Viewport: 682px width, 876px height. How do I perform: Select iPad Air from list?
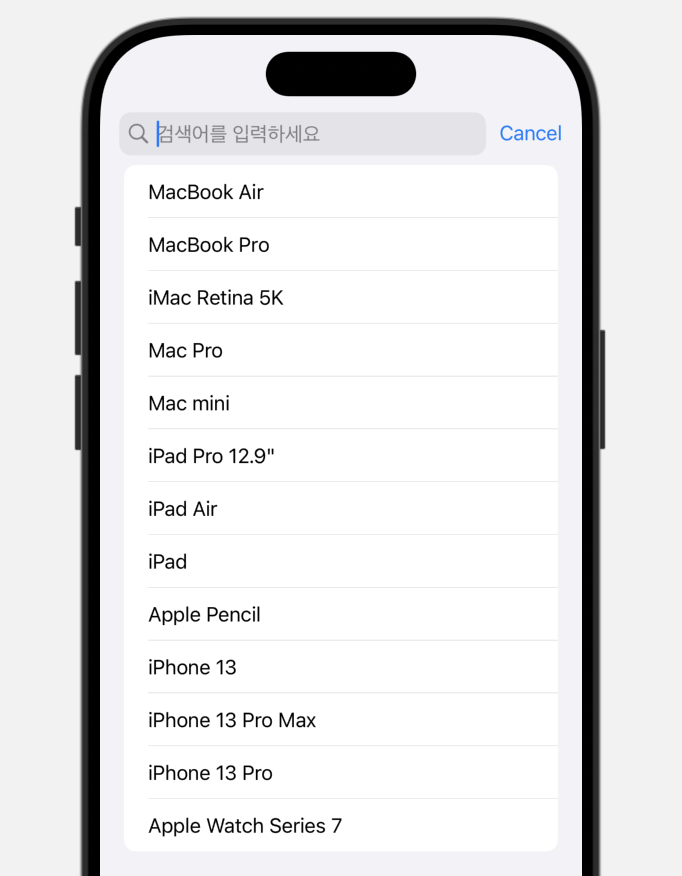[x=340, y=509]
